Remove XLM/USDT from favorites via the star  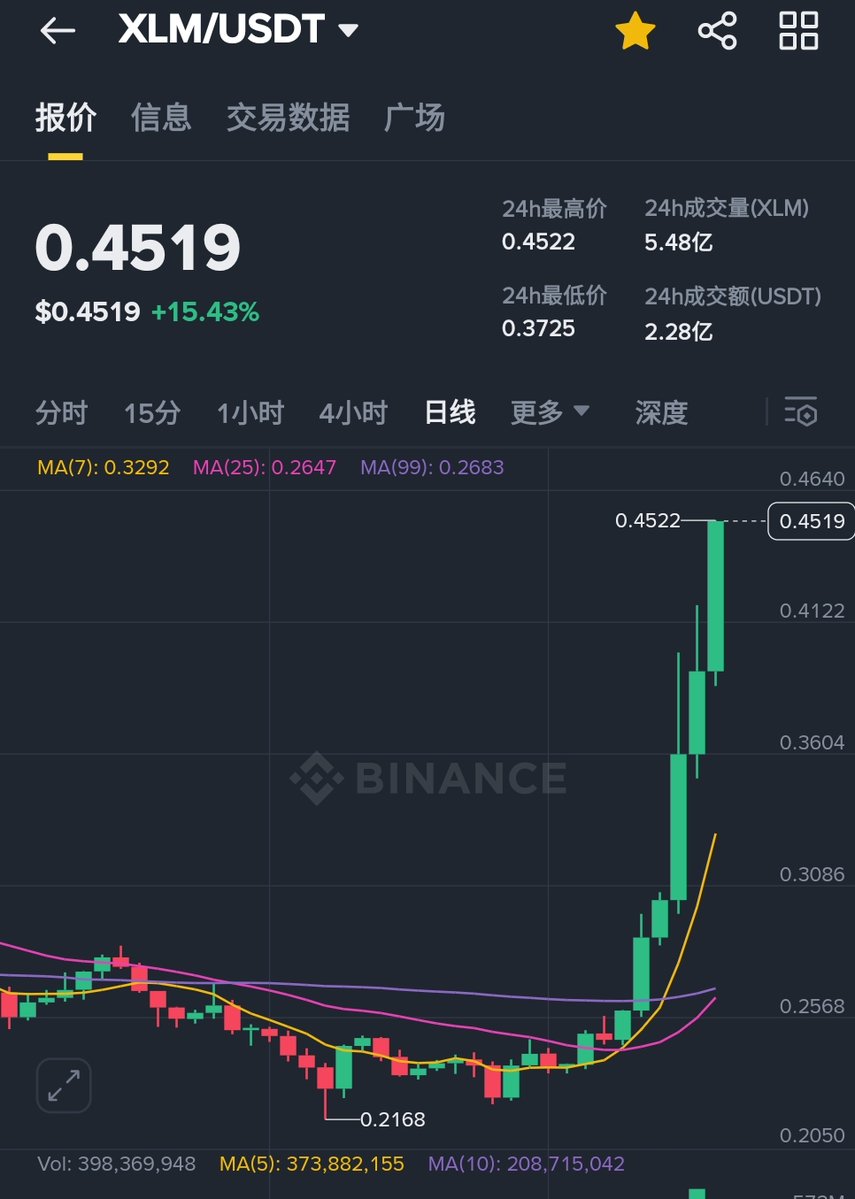[635, 31]
